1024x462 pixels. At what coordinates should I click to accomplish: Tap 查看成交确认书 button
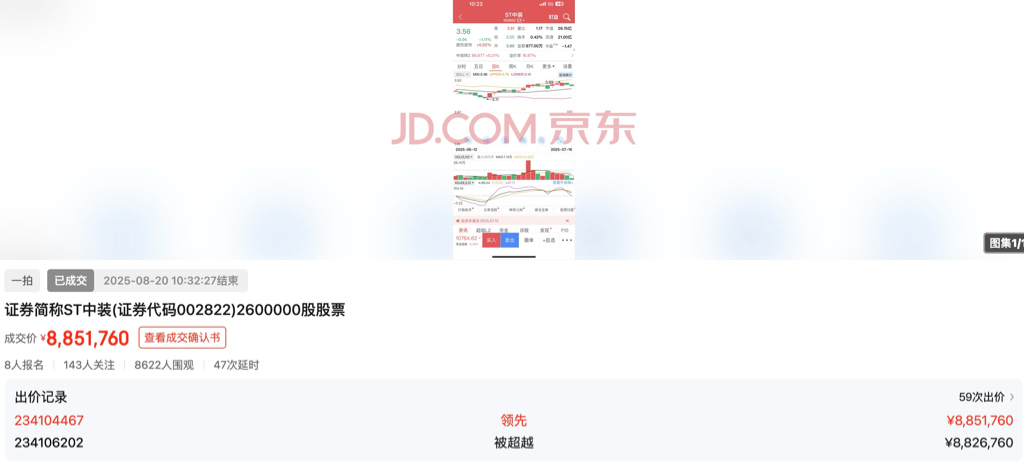click(x=182, y=338)
